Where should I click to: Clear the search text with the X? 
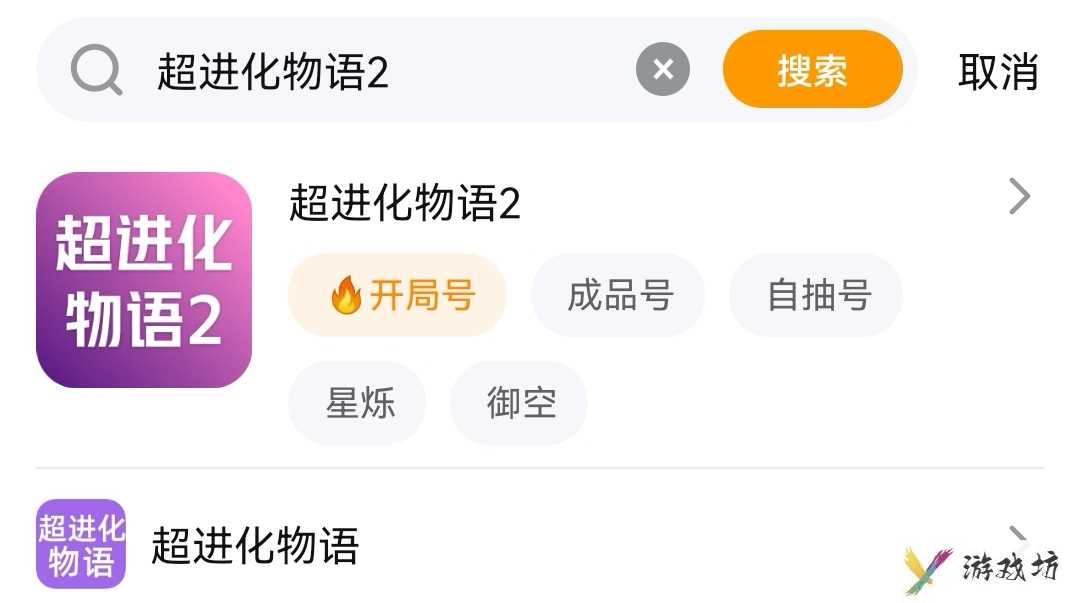pos(662,70)
